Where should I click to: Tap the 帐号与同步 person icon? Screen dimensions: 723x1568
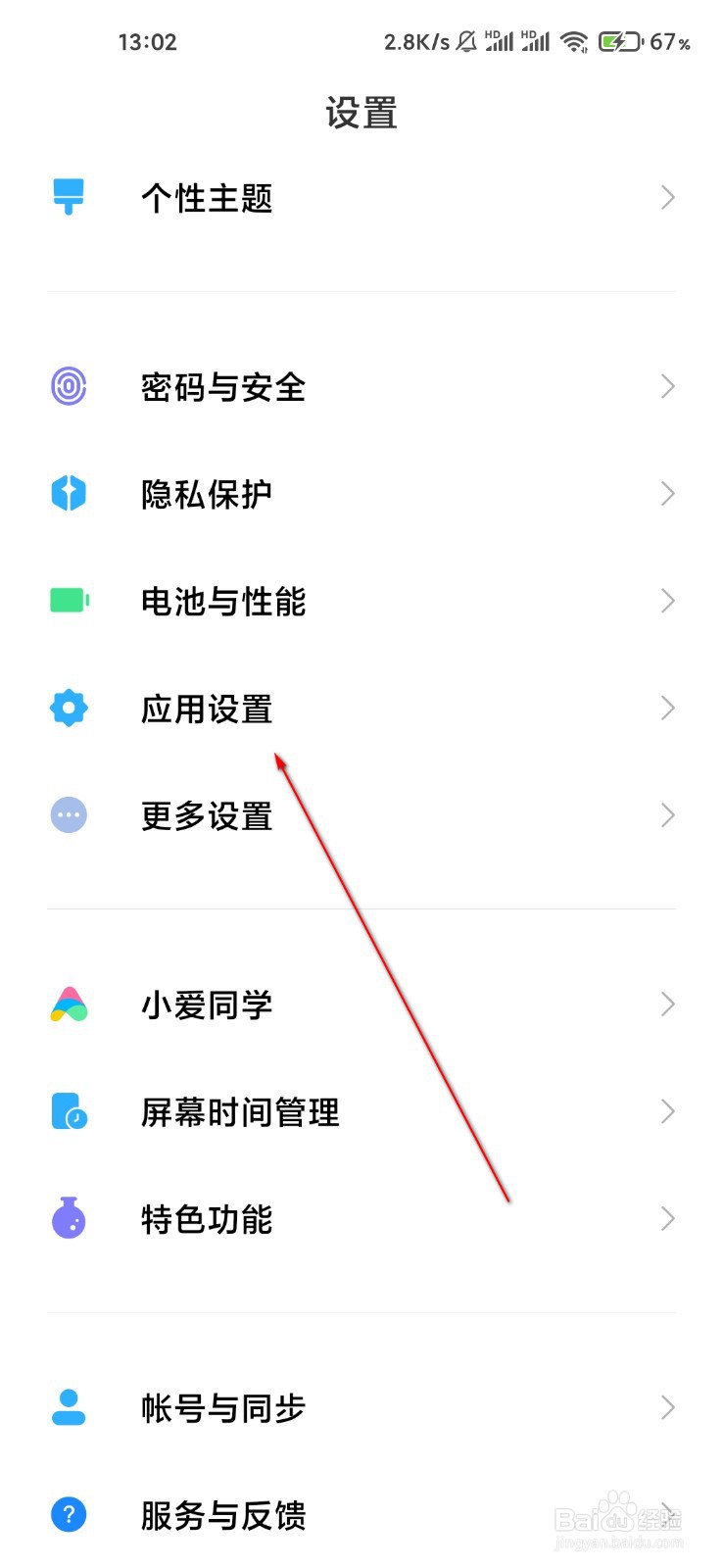point(68,1407)
